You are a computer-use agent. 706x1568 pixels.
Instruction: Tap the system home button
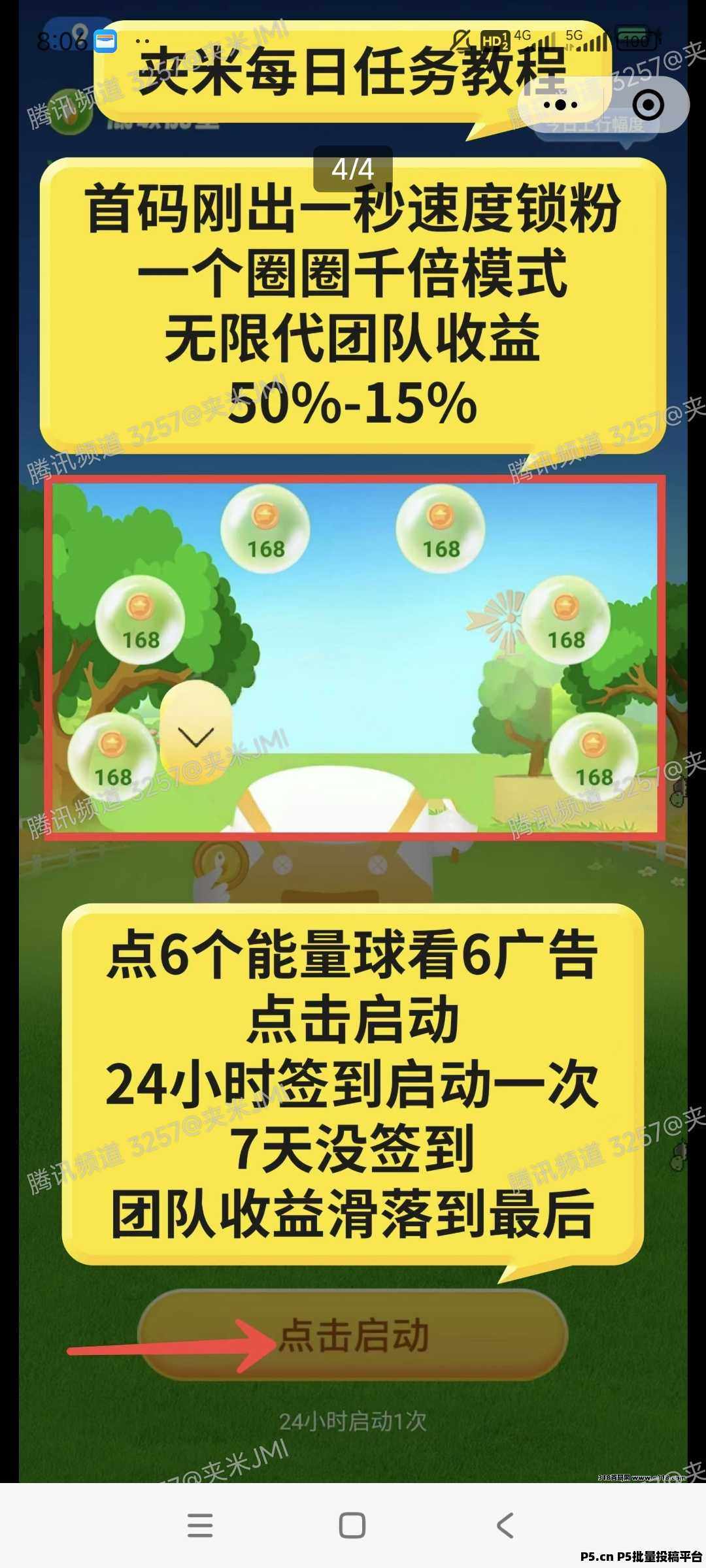[x=352, y=1526]
